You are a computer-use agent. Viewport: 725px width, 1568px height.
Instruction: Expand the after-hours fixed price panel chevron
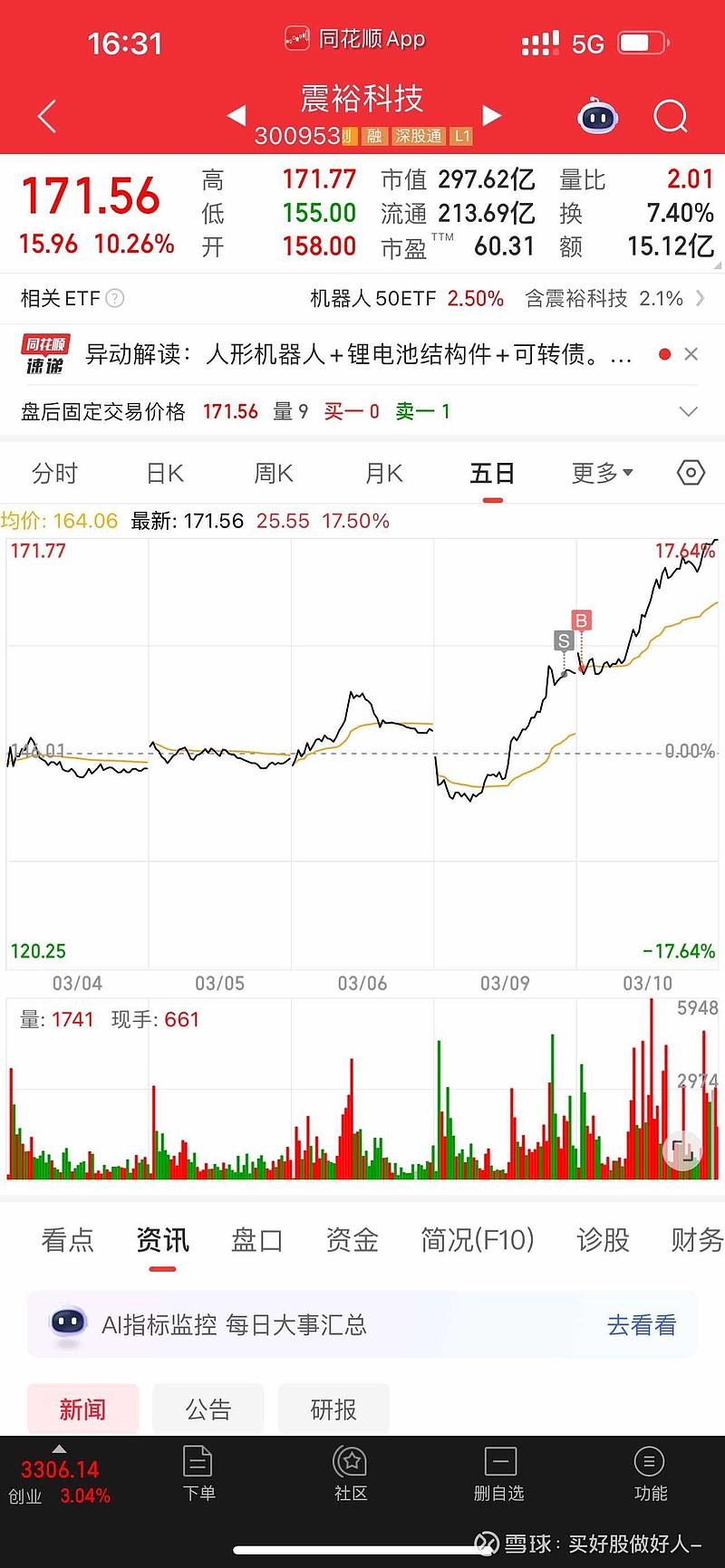[x=688, y=410]
